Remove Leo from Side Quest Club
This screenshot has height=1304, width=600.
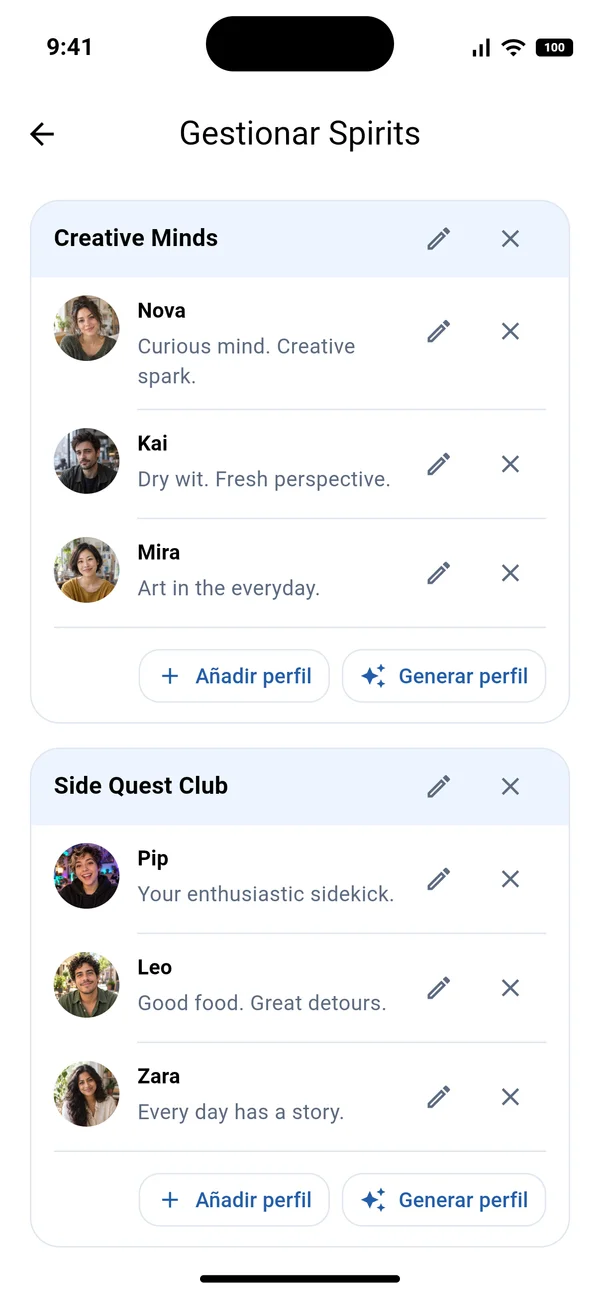point(510,988)
